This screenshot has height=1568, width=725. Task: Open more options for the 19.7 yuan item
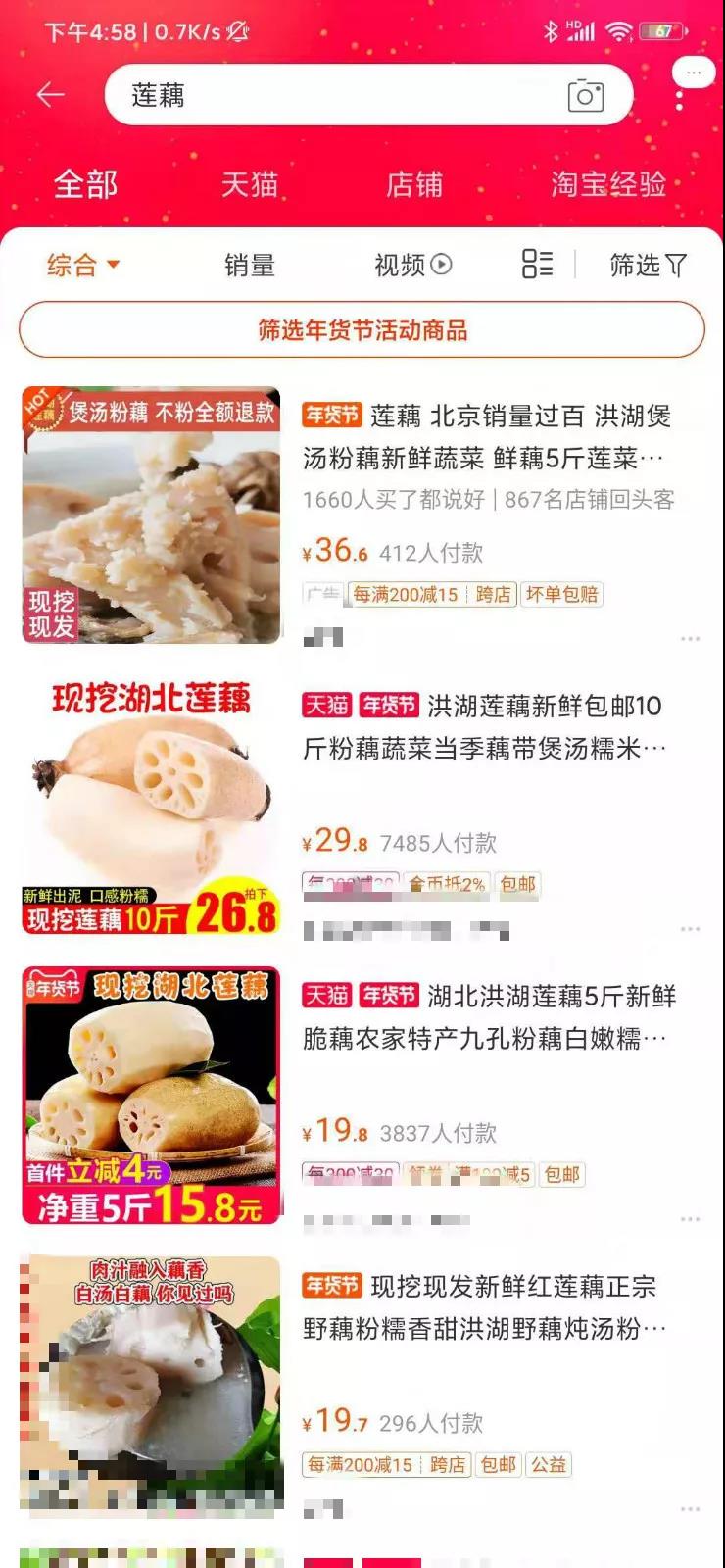[690, 1508]
